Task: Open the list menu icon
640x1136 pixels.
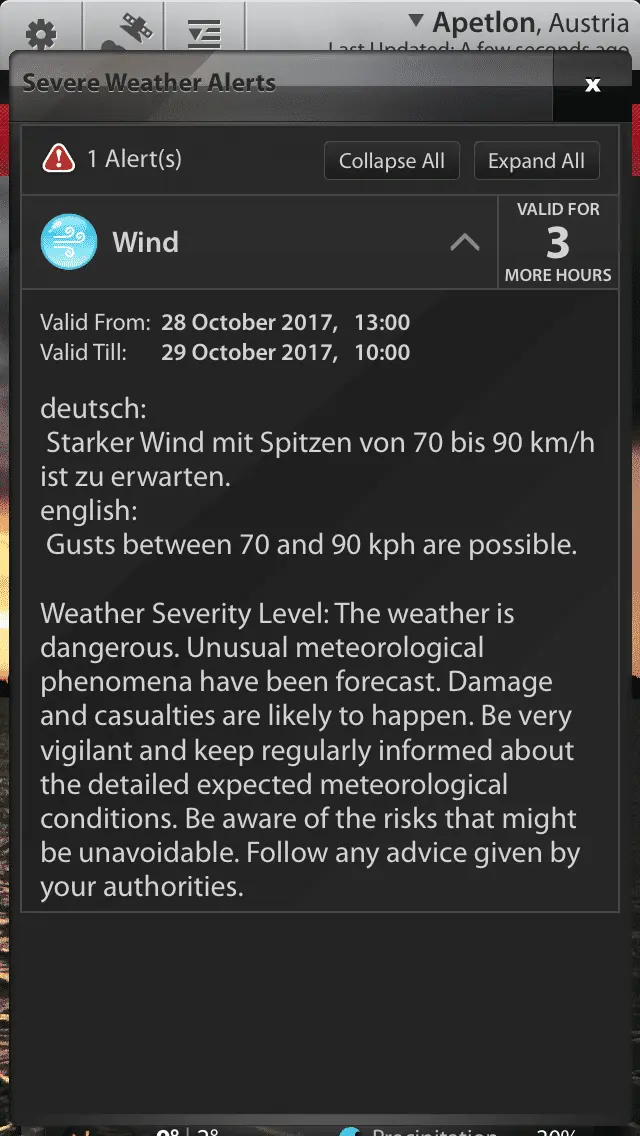Action: pyautogui.click(x=204, y=30)
